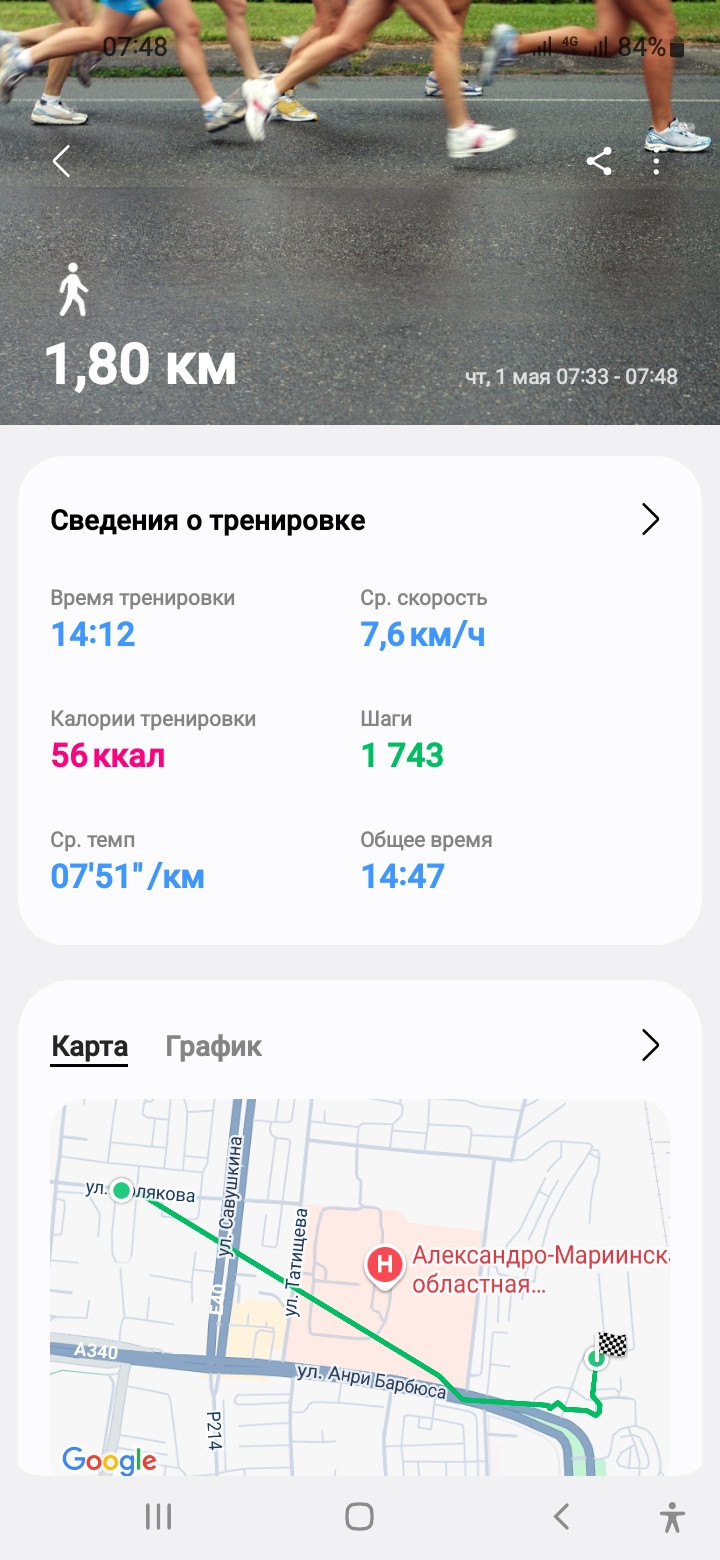Open recent apps from navigation bar
The image size is (720, 1560).
pyautogui.click(x=158, y=1517)
